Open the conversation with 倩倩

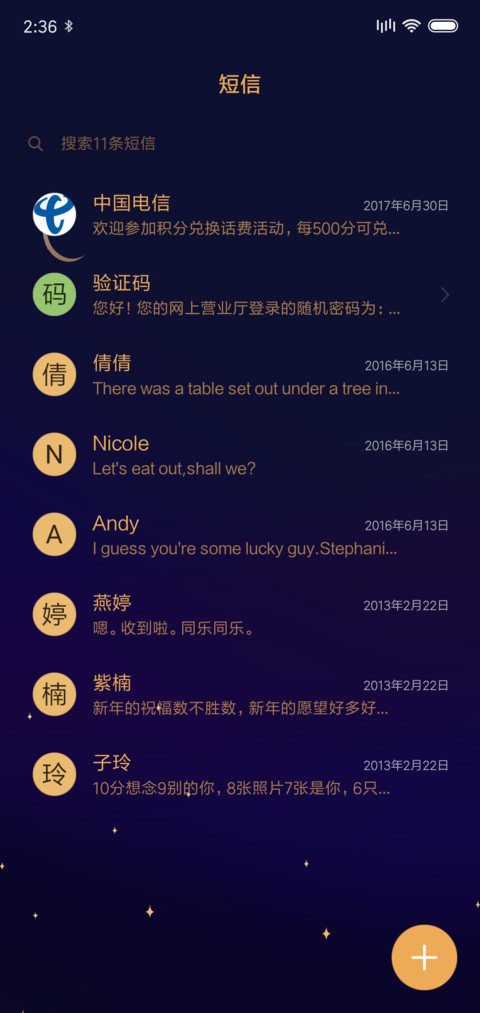tap(240, 375)
